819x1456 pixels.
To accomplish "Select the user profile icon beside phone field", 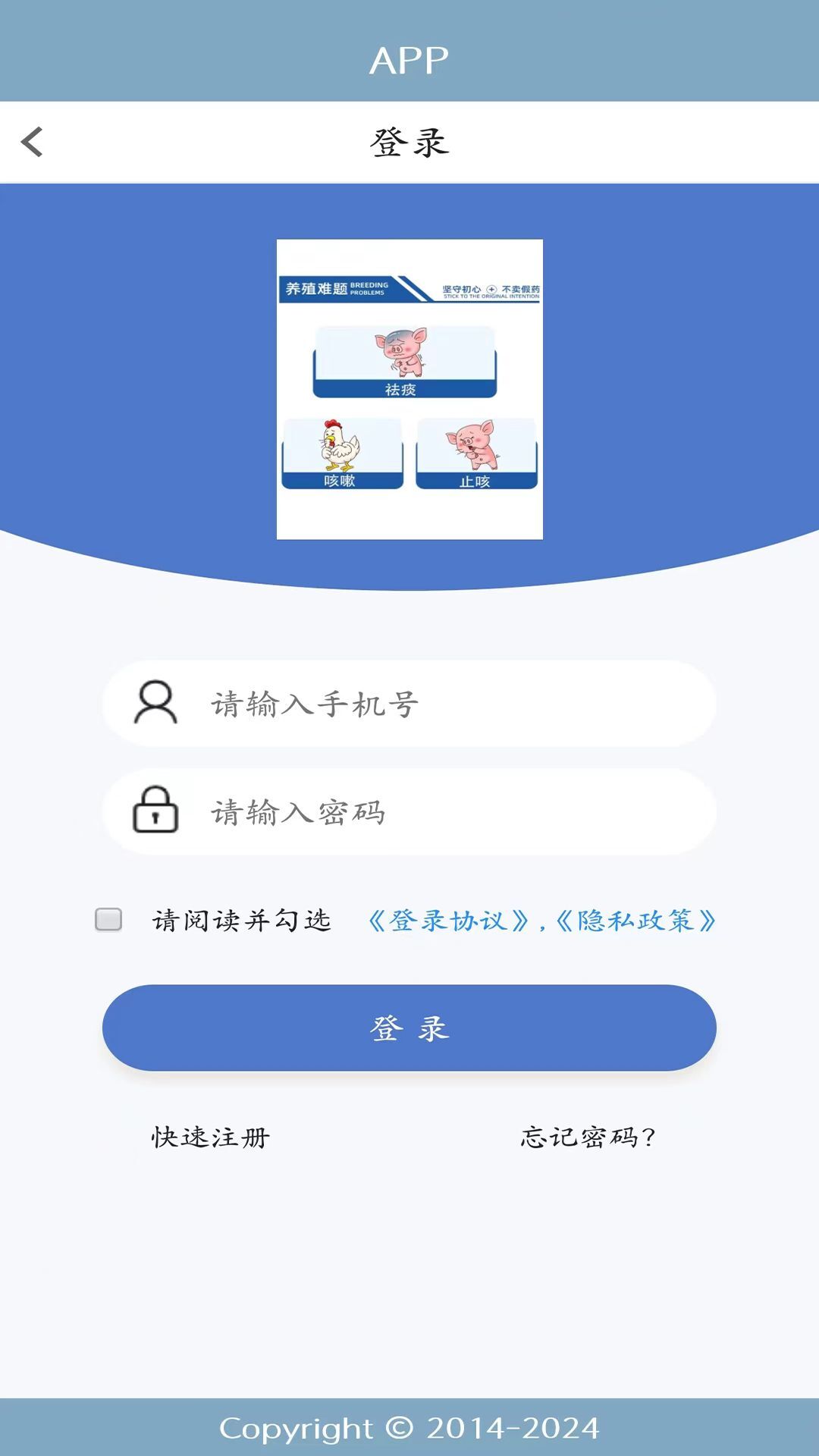I will point(155,704).
